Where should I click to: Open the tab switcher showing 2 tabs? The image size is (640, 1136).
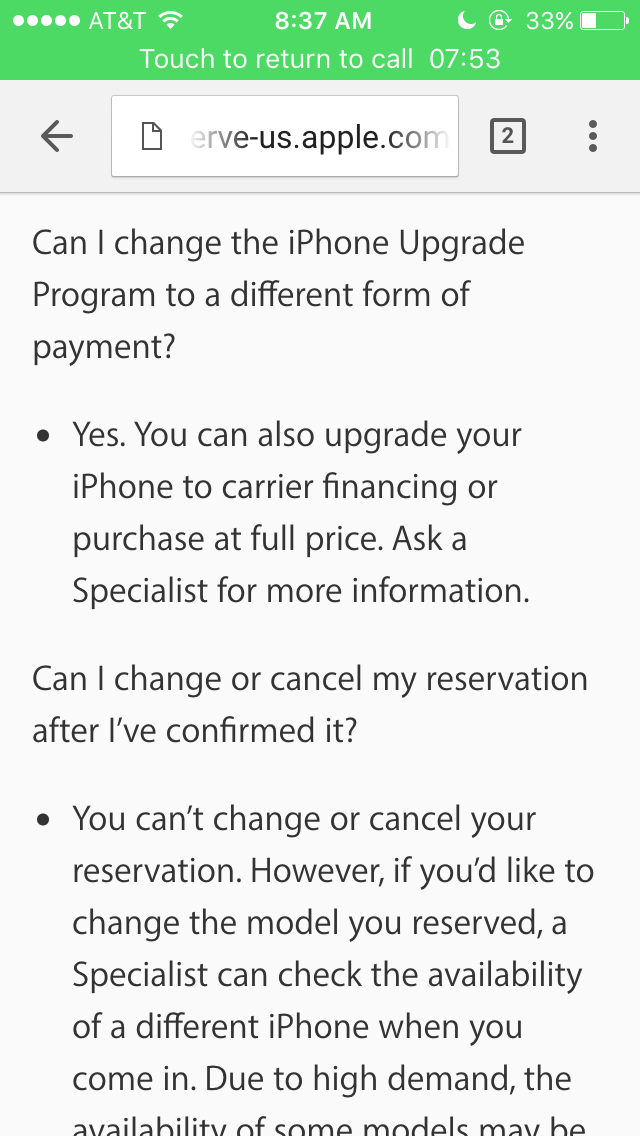tap(507, 136)
